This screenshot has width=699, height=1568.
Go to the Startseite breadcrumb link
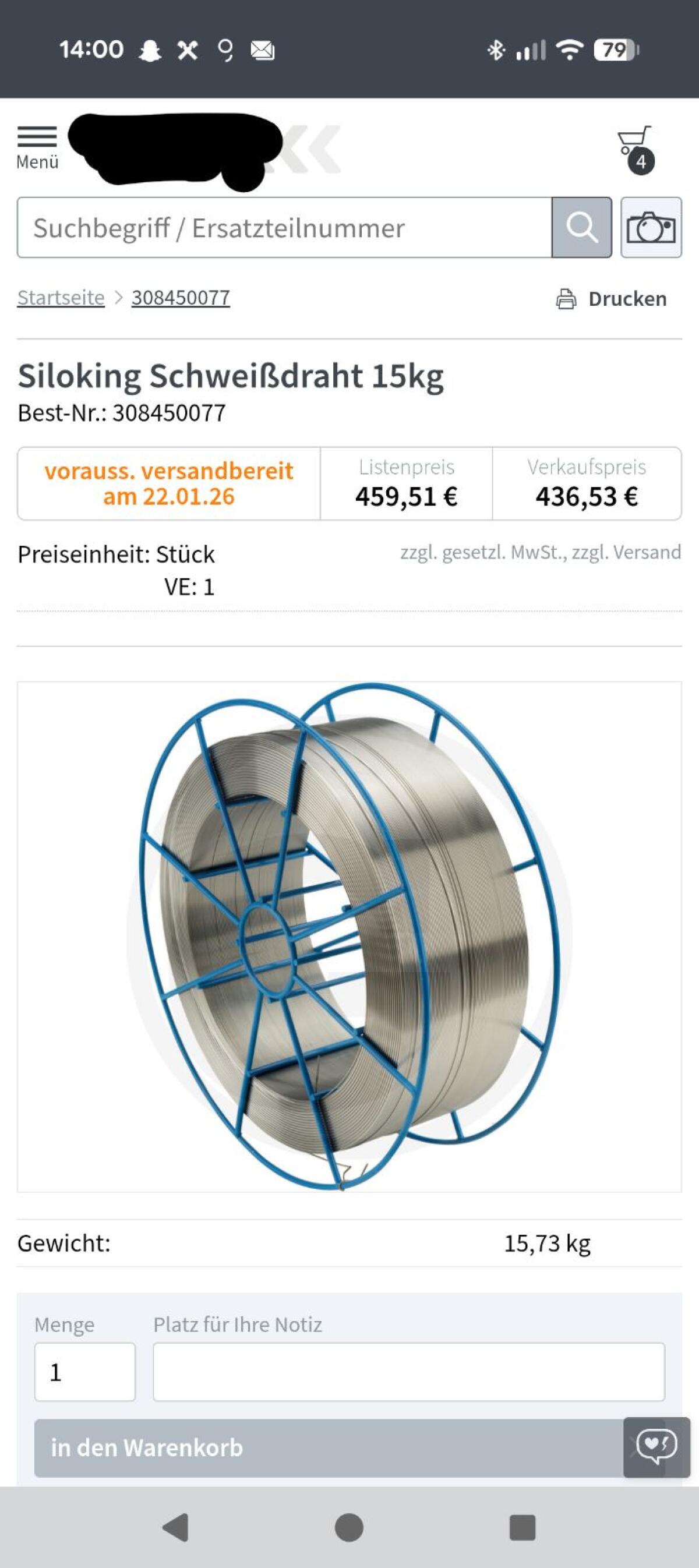click(x=61, y=298)
